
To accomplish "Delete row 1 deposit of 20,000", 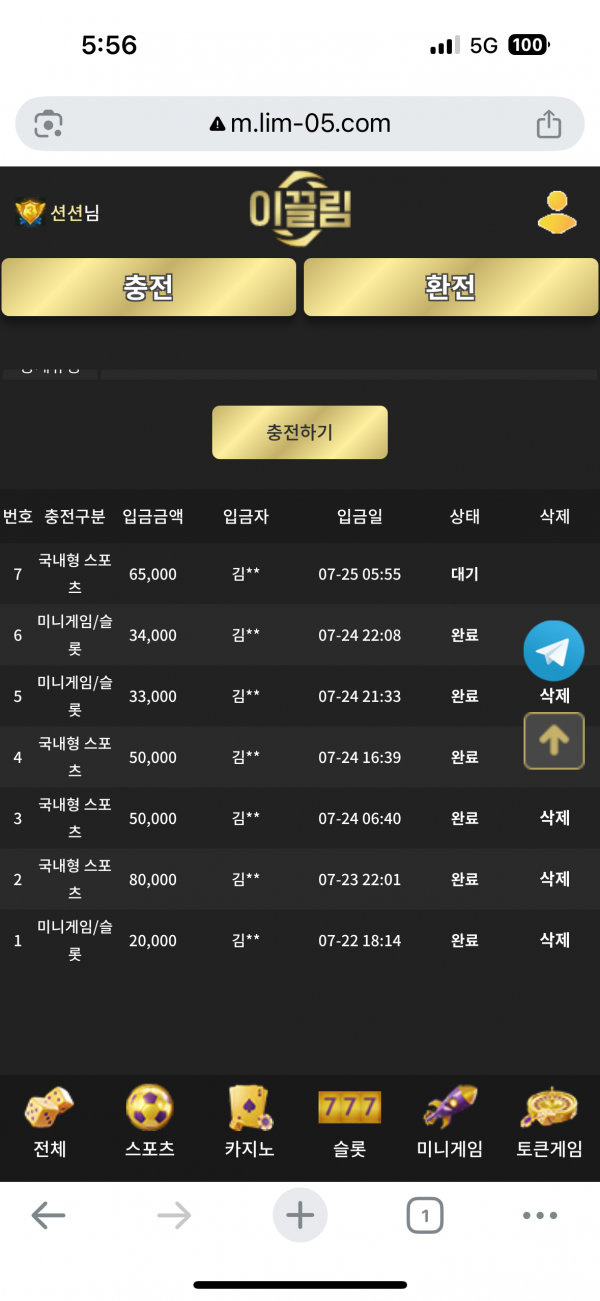I will 554,940.
